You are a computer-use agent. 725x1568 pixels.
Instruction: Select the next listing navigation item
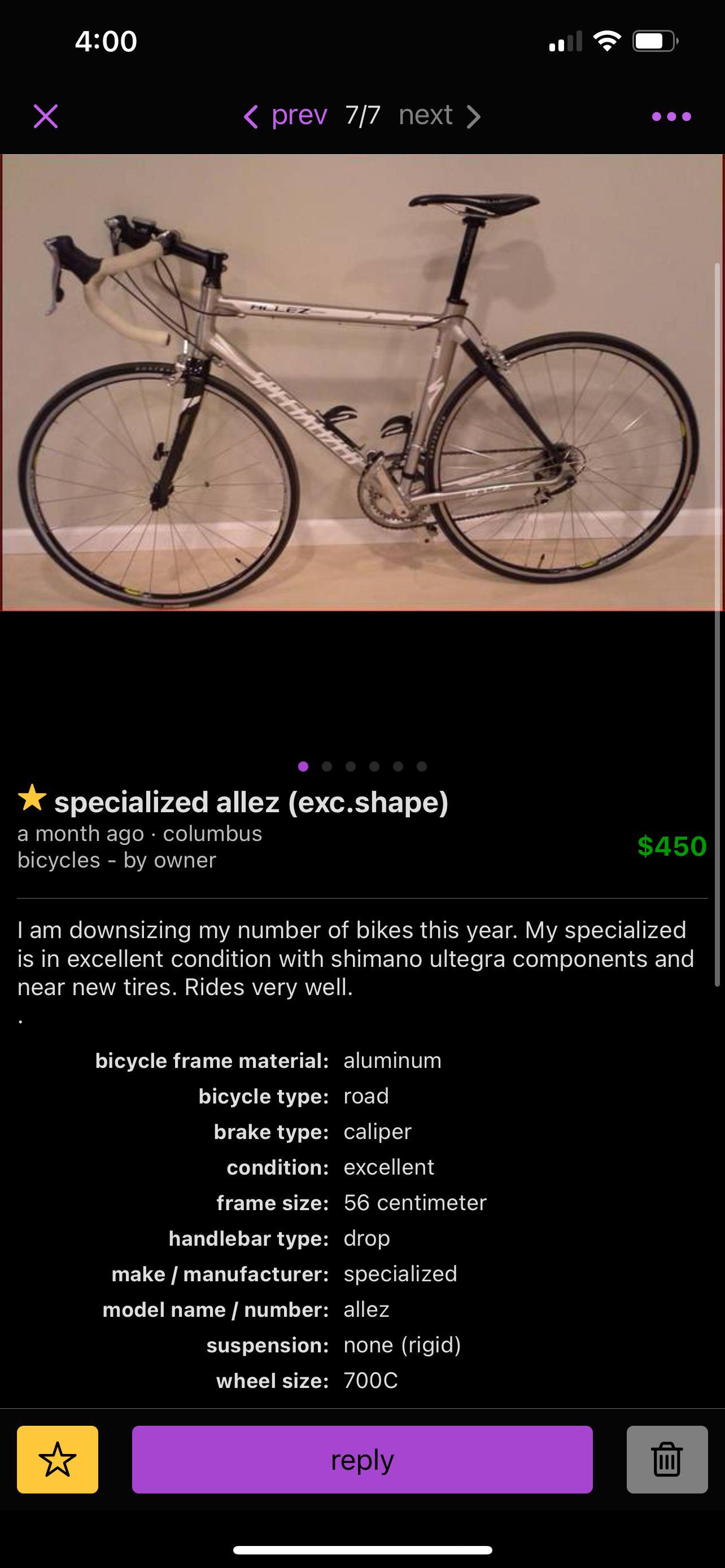426,116
